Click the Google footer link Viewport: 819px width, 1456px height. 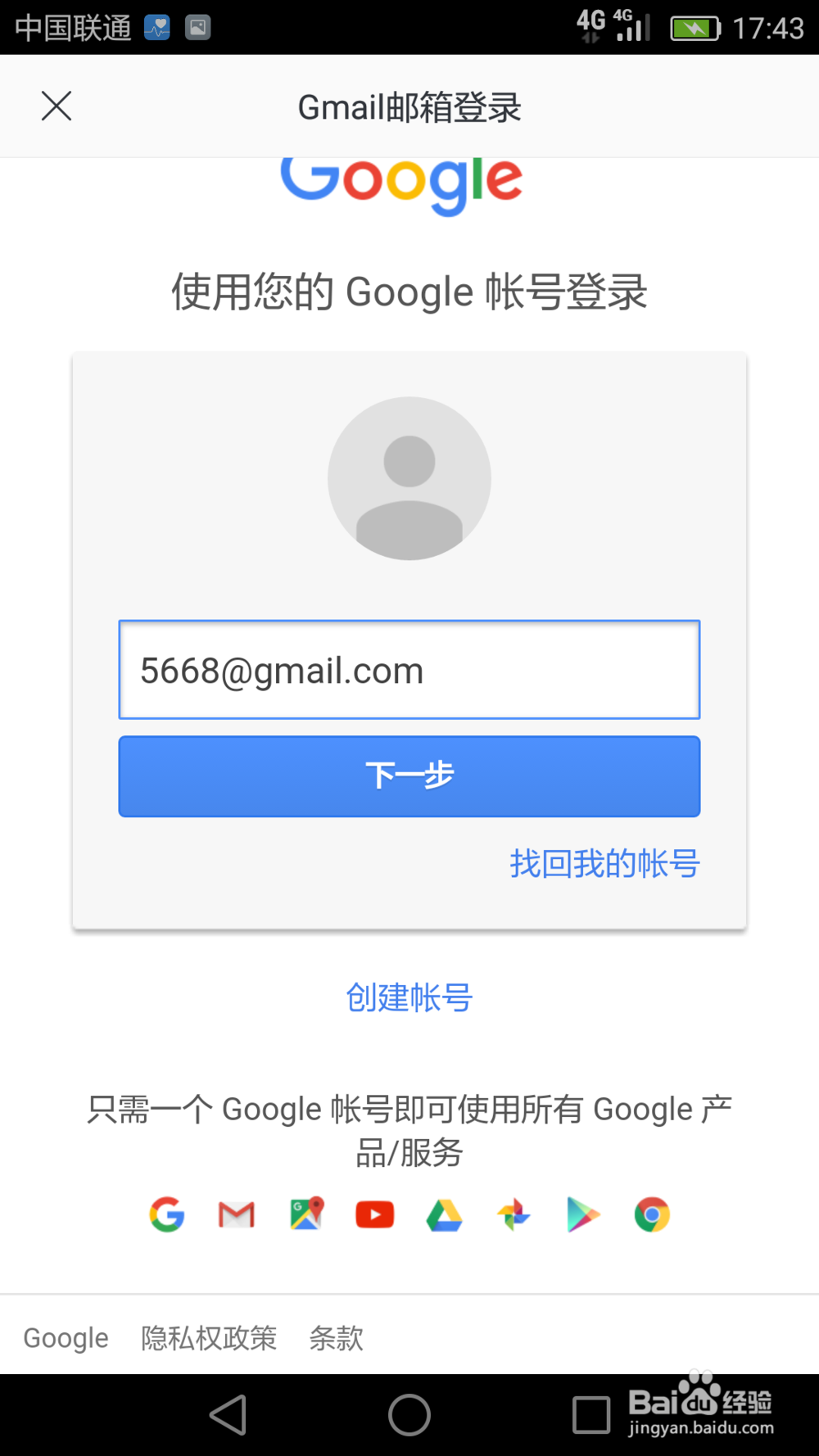click(66, 1338)
